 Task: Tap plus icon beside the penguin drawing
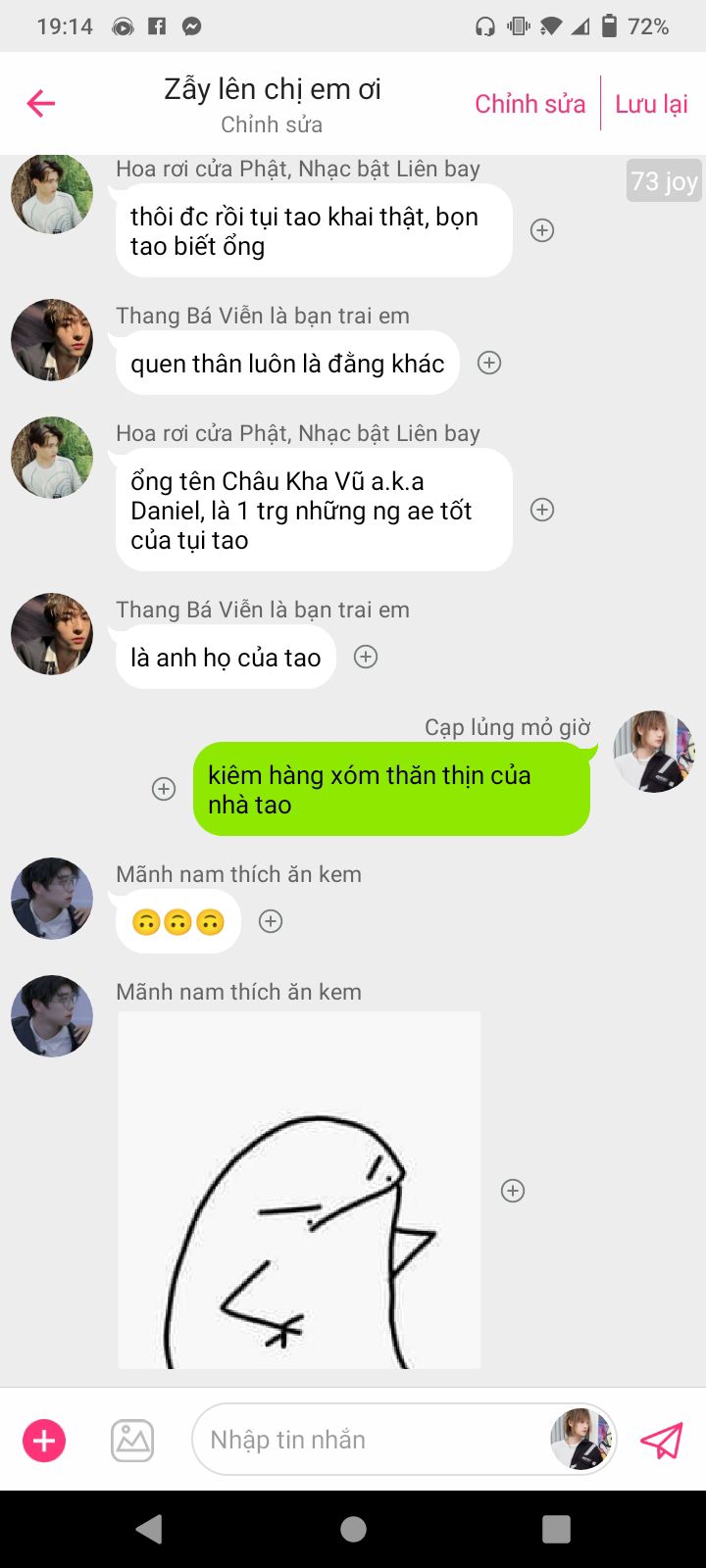(513, 1191)
